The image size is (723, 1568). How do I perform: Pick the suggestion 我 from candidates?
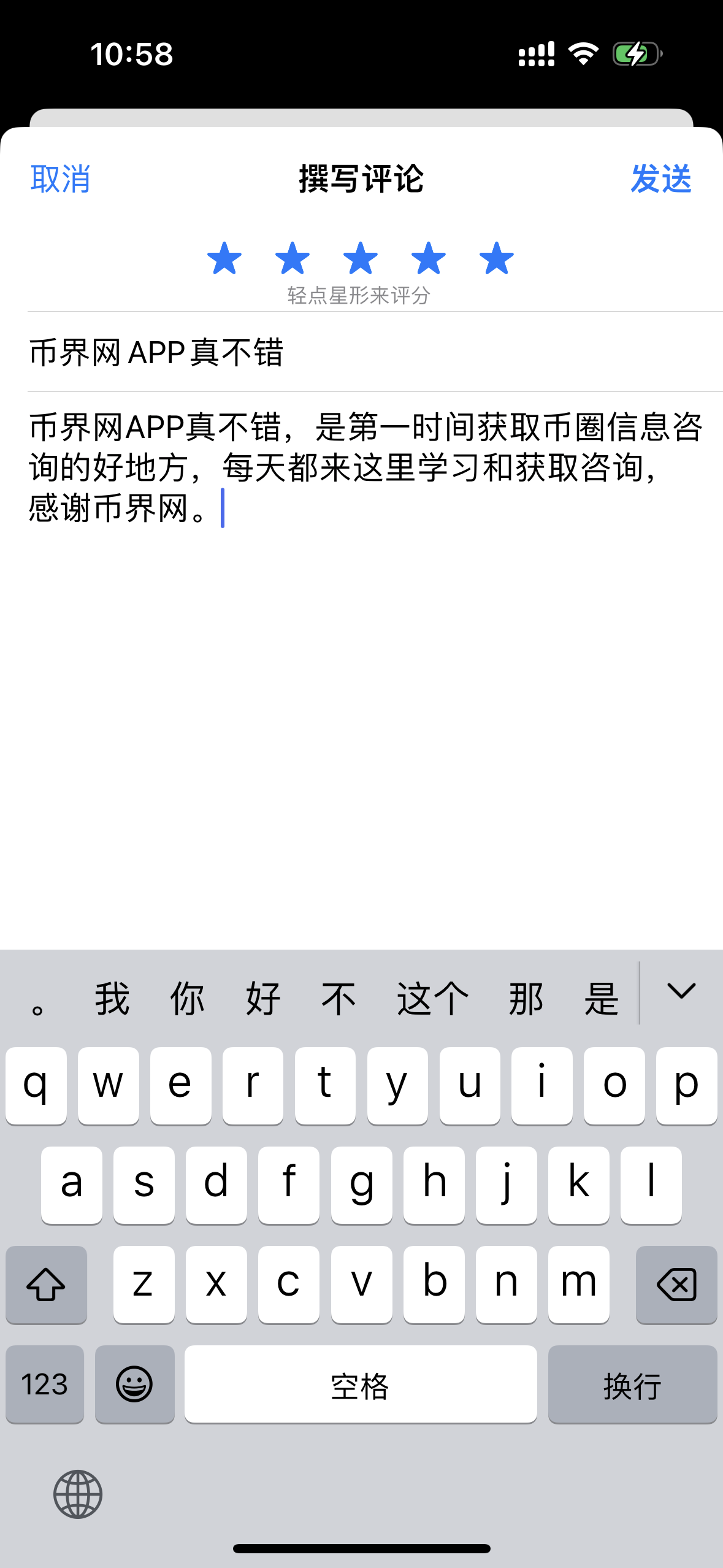click(x=112, y=998)
